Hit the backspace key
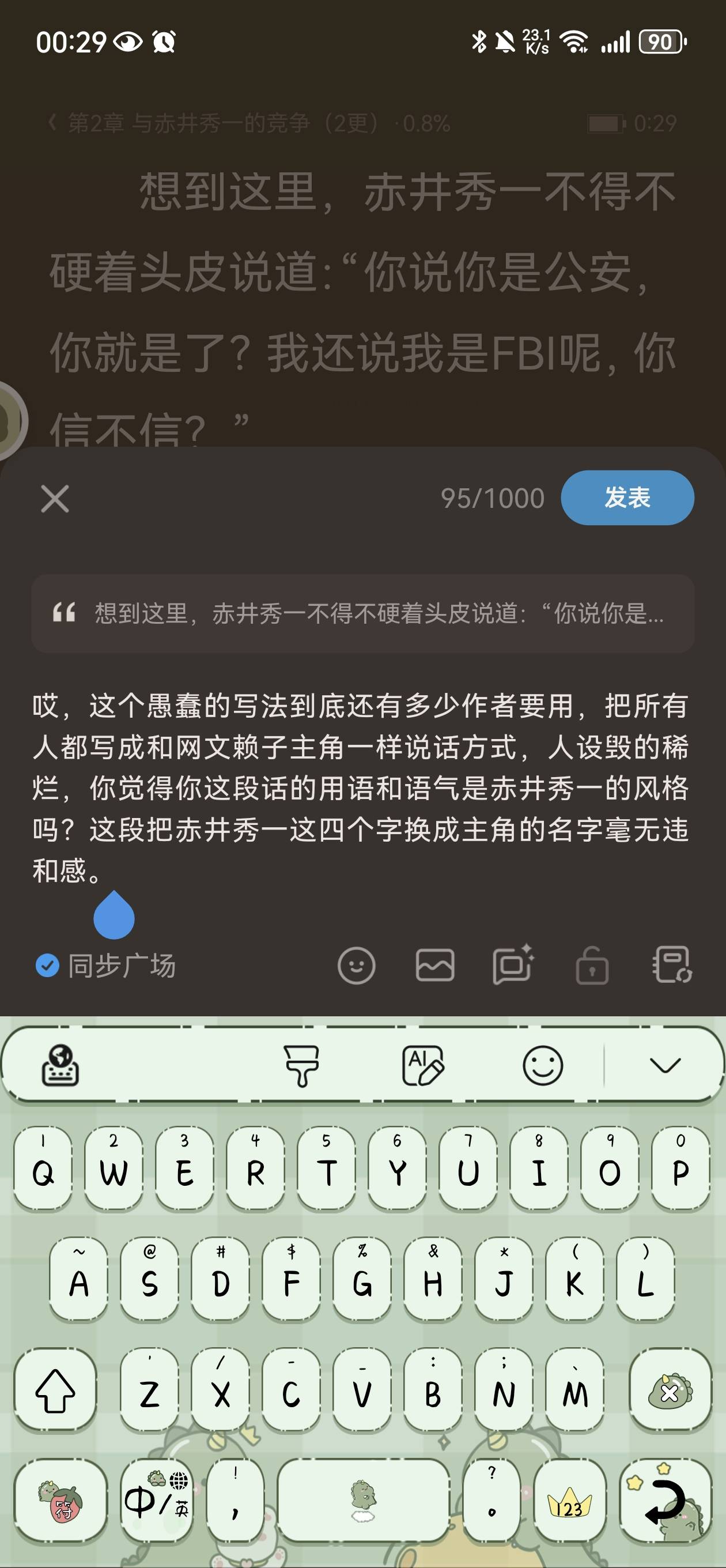This screenshot has height=1568, width=726. pos(670,1391)
